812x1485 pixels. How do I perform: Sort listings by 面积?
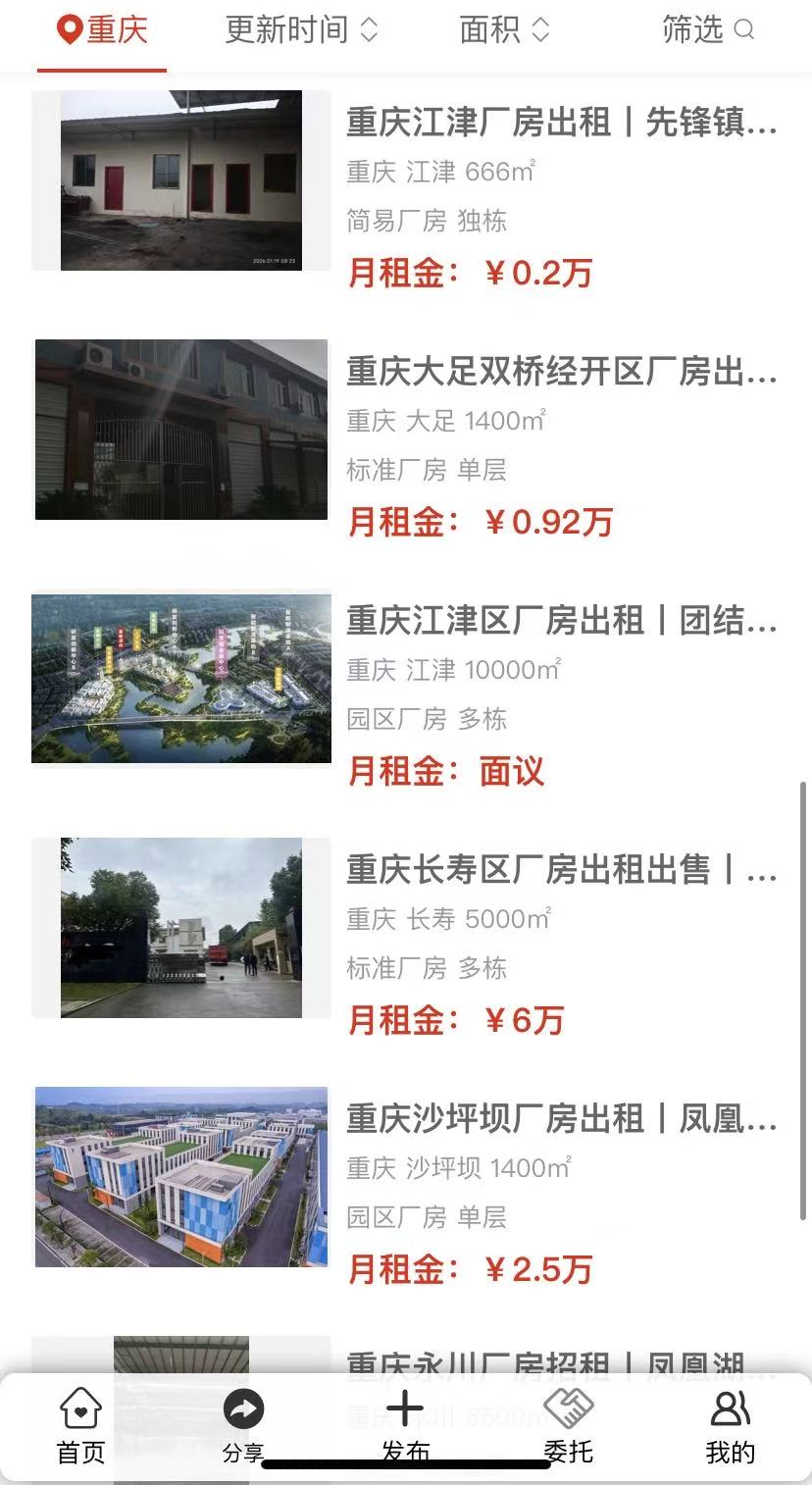pos(504,30)
